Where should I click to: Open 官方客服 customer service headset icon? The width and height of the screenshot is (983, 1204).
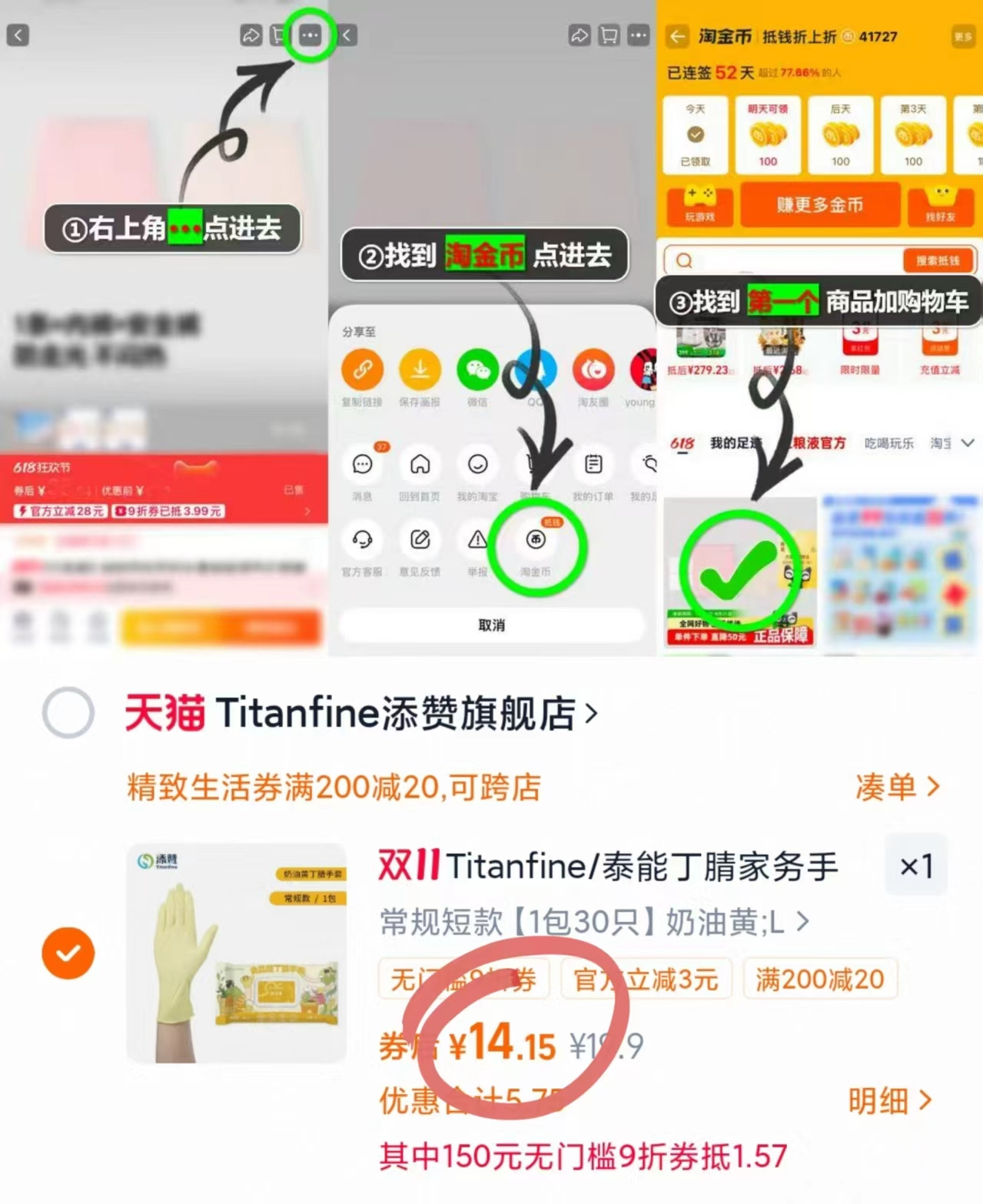(x=363, y=540)
